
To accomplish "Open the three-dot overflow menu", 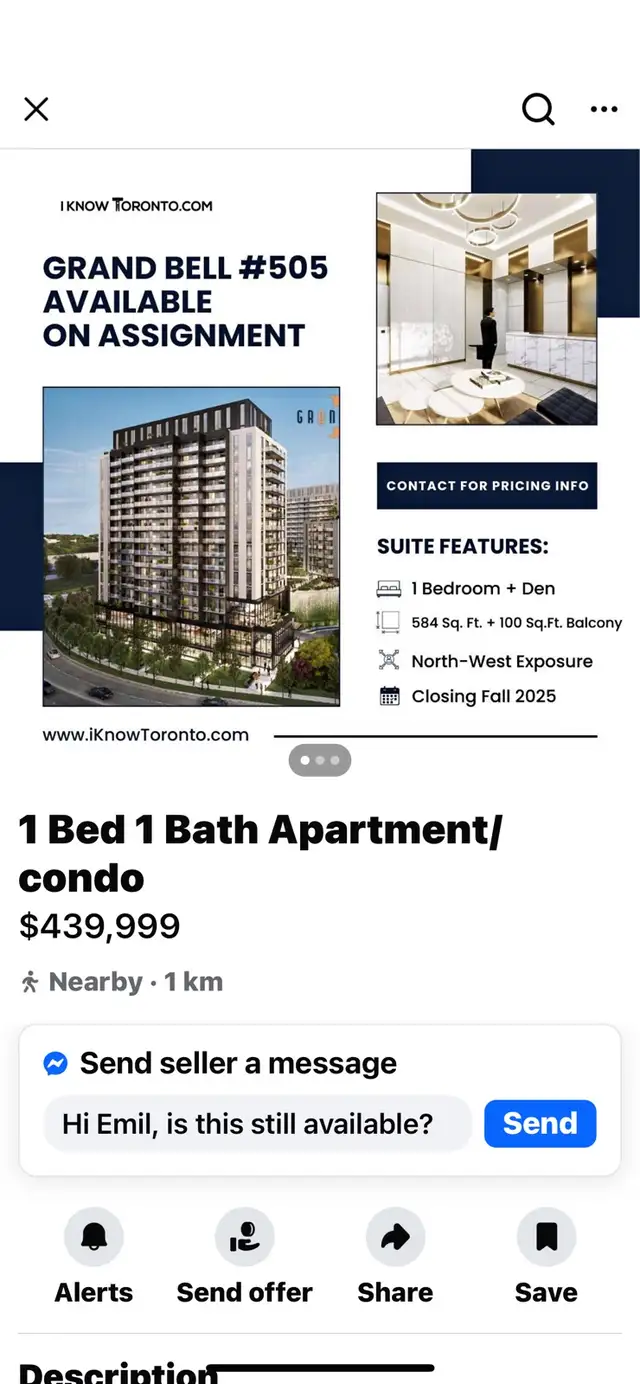I will tap(604, 109).
